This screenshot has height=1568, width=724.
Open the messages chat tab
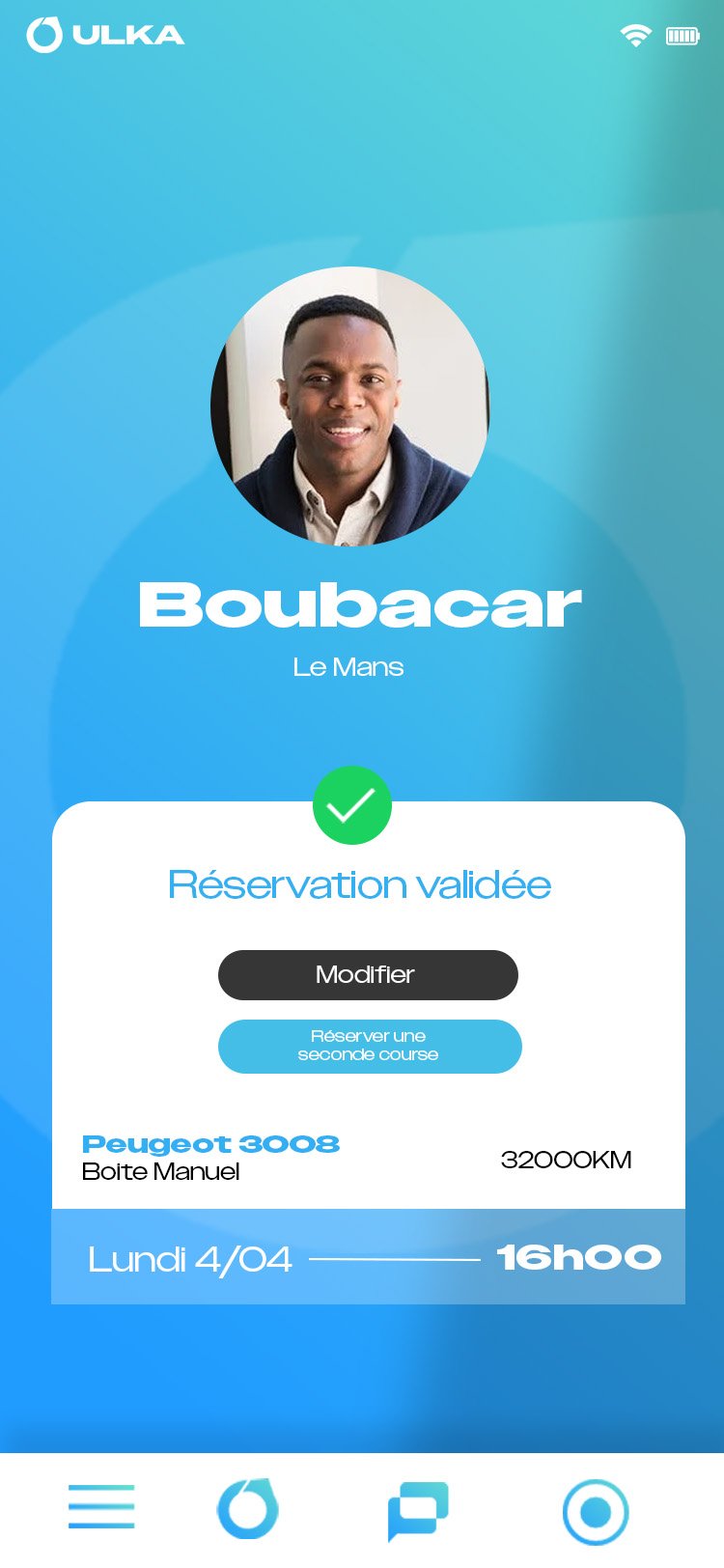pos(418,1510)
